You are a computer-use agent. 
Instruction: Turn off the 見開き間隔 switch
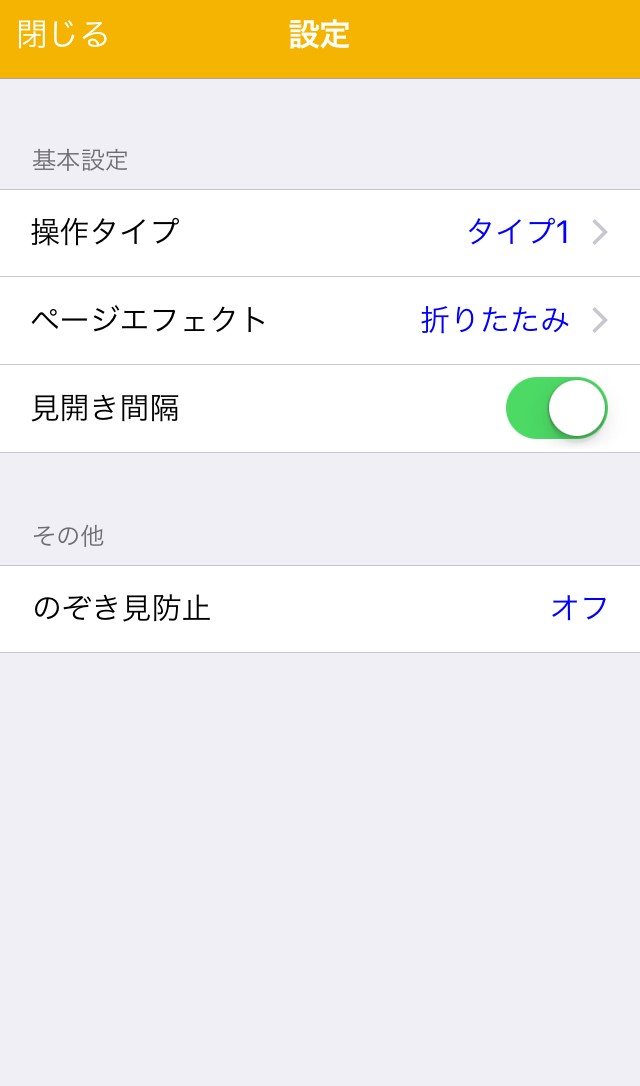[556, 408]
